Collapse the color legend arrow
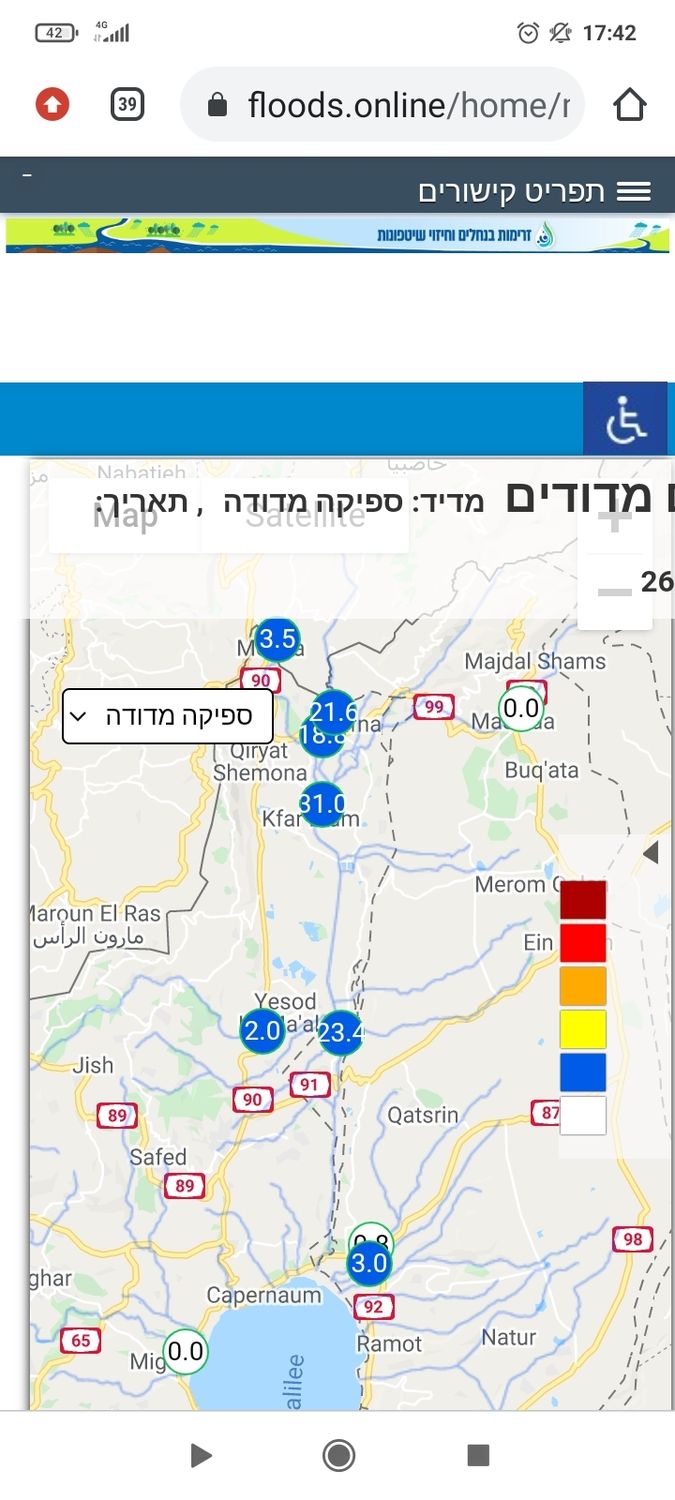The width and height of the screenshot is (675, 1500). pos(651,854)
